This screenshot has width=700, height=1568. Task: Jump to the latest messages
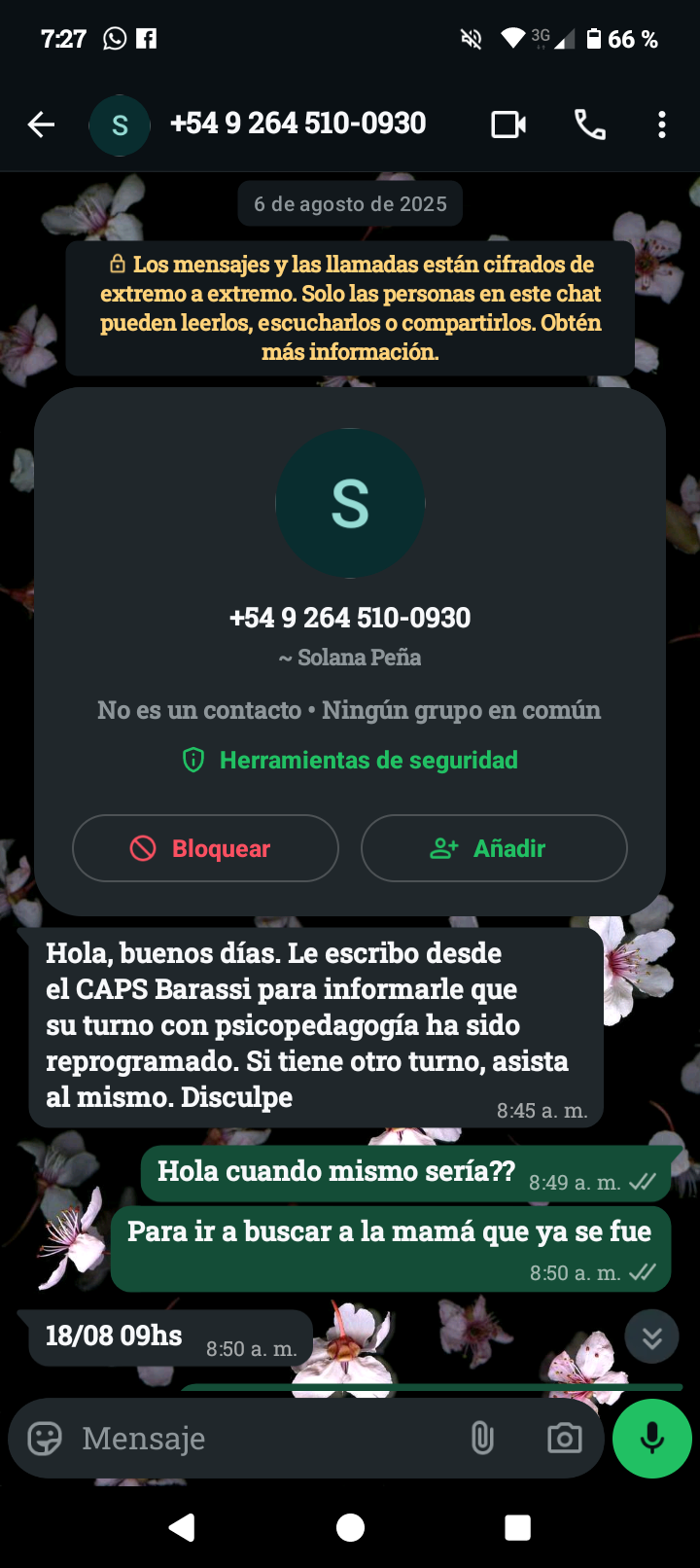[x=651, y=1337]
